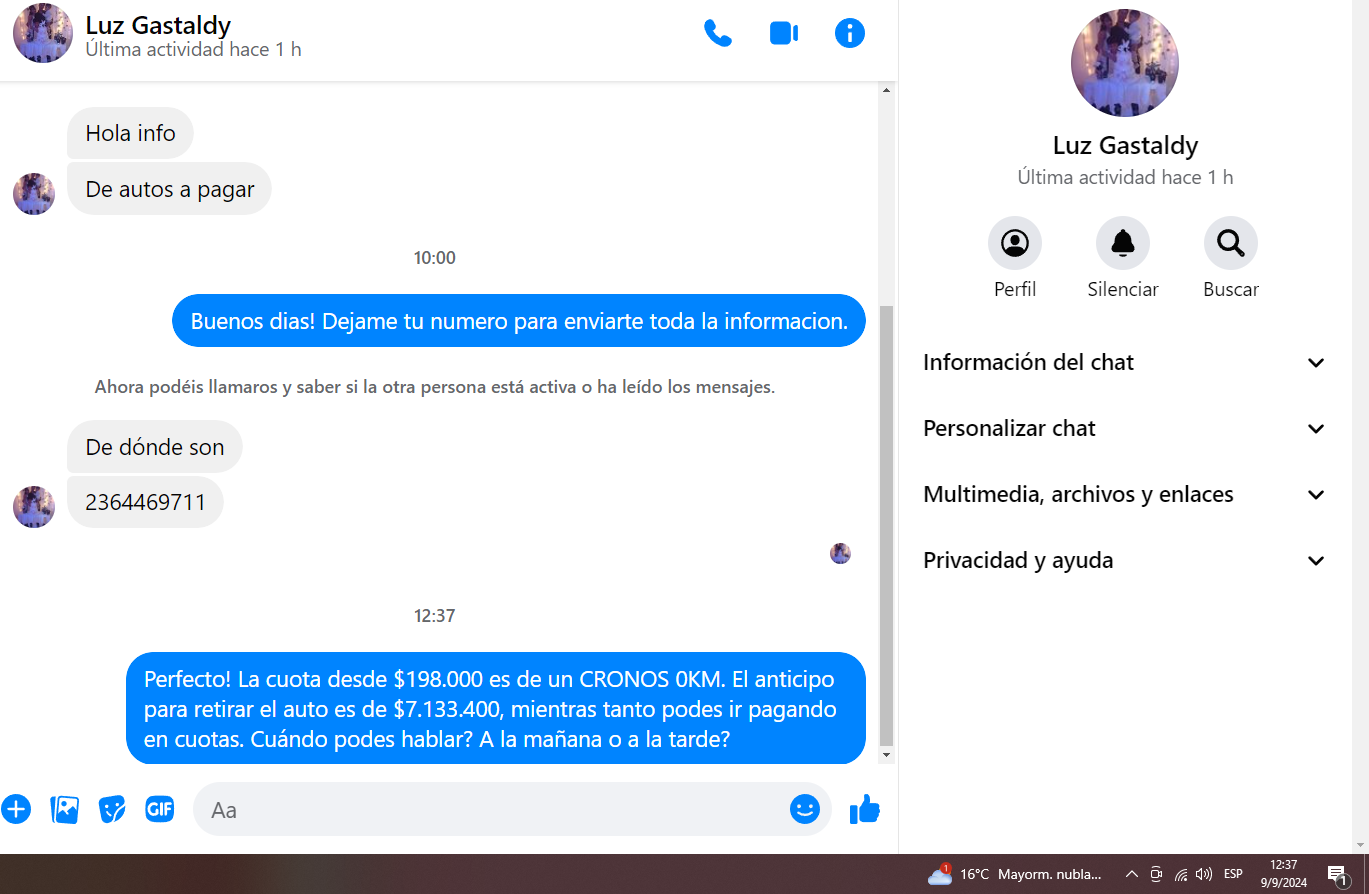Send a thumbs-up like

(864, 809)
